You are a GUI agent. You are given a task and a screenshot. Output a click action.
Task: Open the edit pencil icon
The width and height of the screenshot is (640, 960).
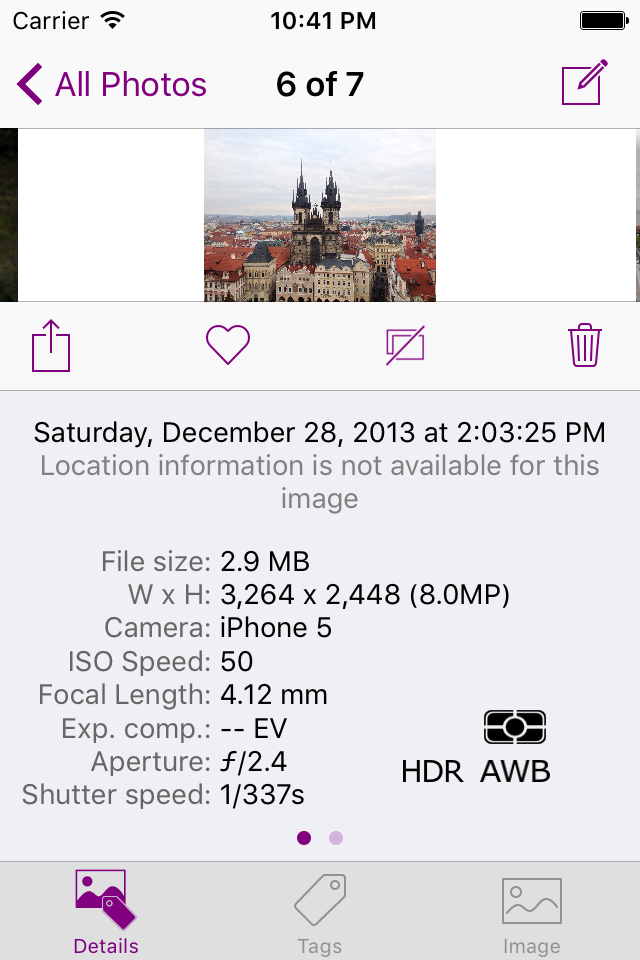(x=584, y=83)
